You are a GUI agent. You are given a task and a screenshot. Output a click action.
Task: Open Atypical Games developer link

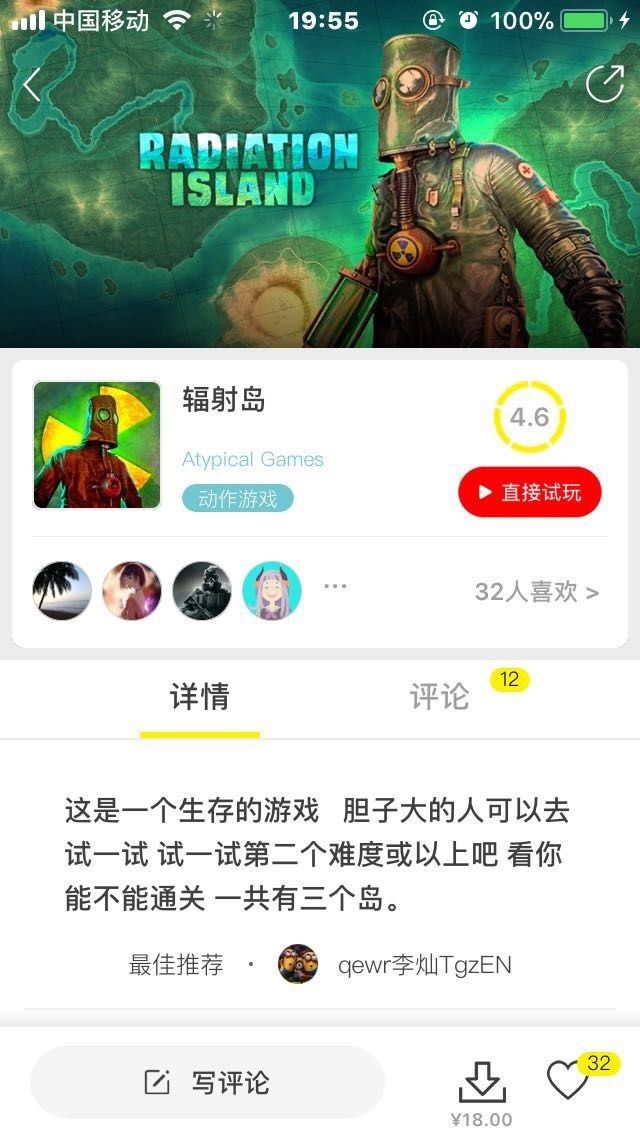pos(253,460)
